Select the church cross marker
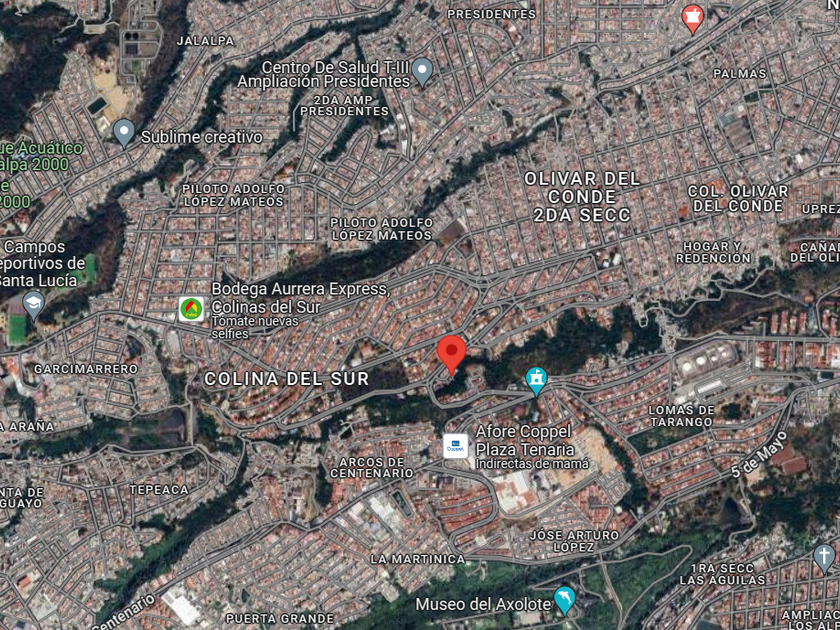Image resolution: width=840 pixels, height=630 pixels. tap(824, 559)
